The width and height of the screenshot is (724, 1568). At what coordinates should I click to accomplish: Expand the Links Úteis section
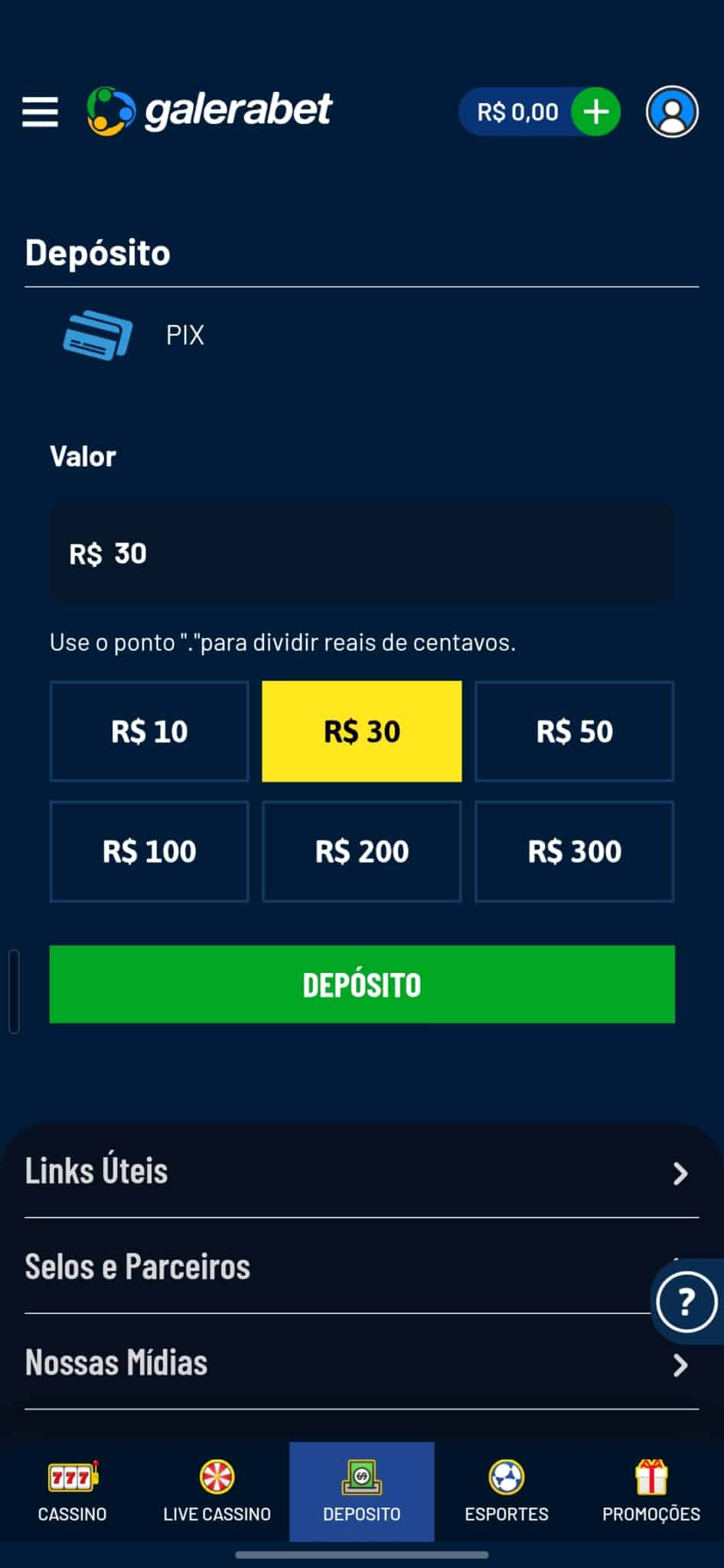pyautogui.click(x=362, y=1171)
